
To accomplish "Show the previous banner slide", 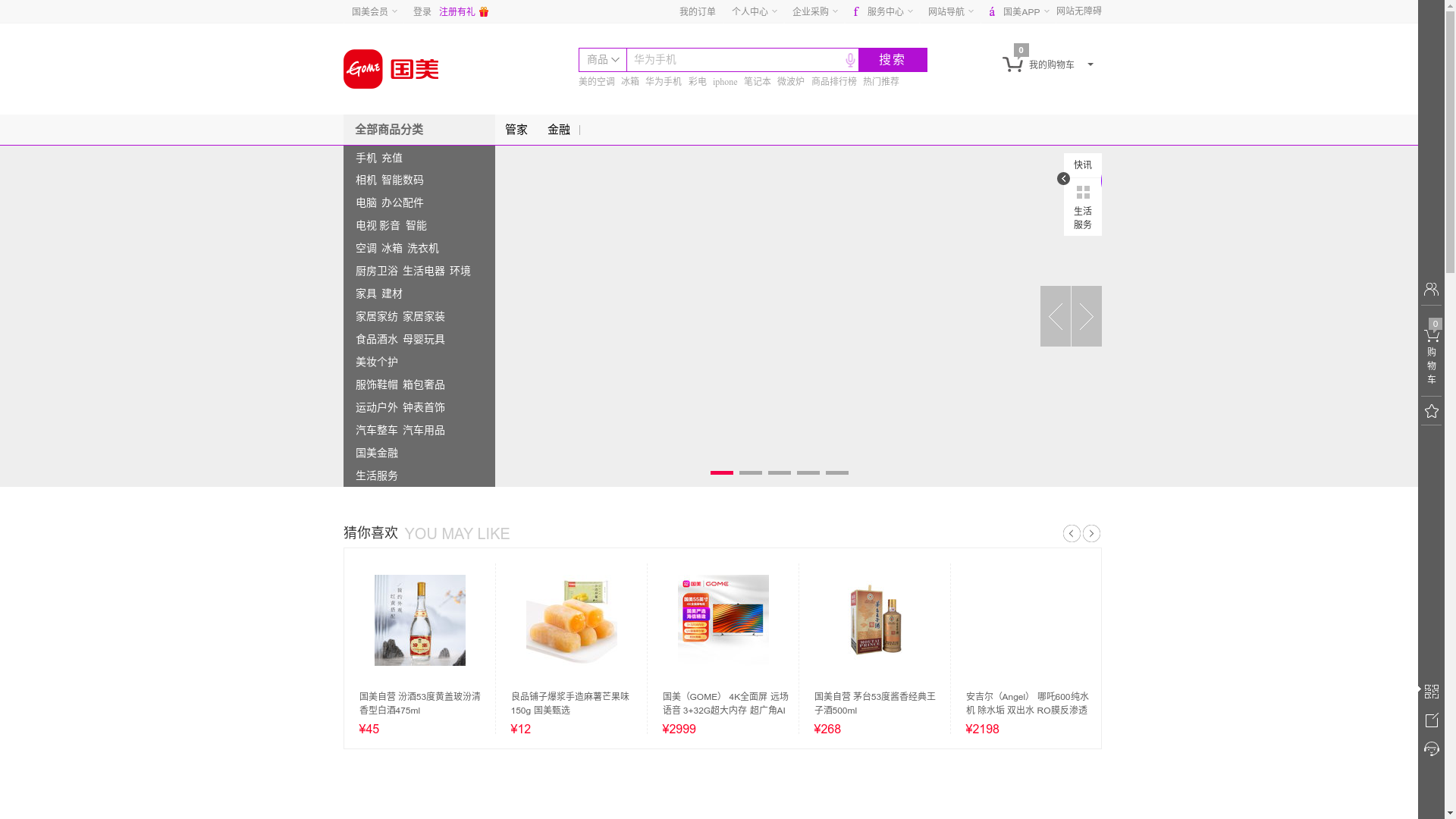I will point(1055,316).
